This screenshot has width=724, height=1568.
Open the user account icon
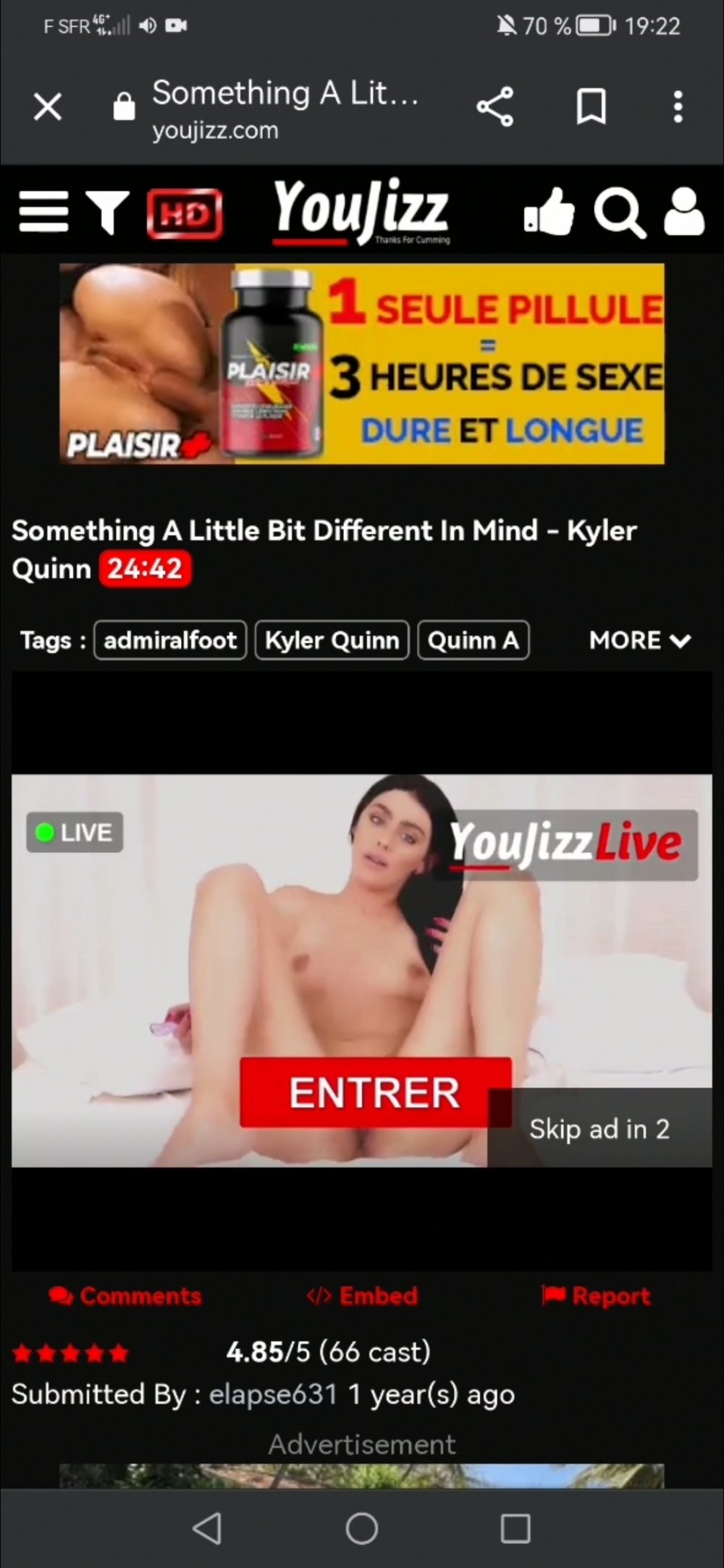click(683, 212)
